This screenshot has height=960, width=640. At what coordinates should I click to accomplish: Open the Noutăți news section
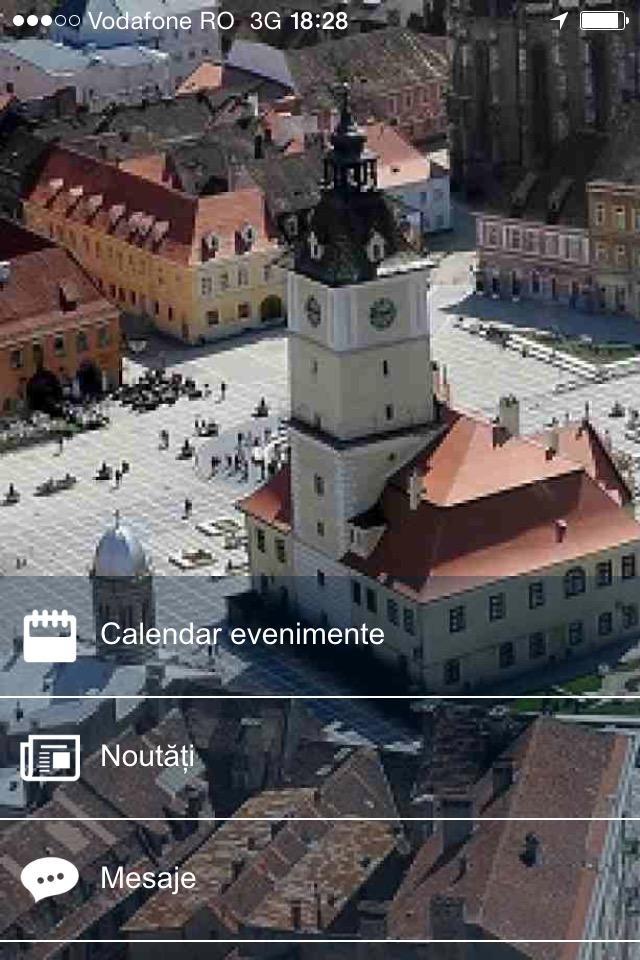click(x=148, y=757)
